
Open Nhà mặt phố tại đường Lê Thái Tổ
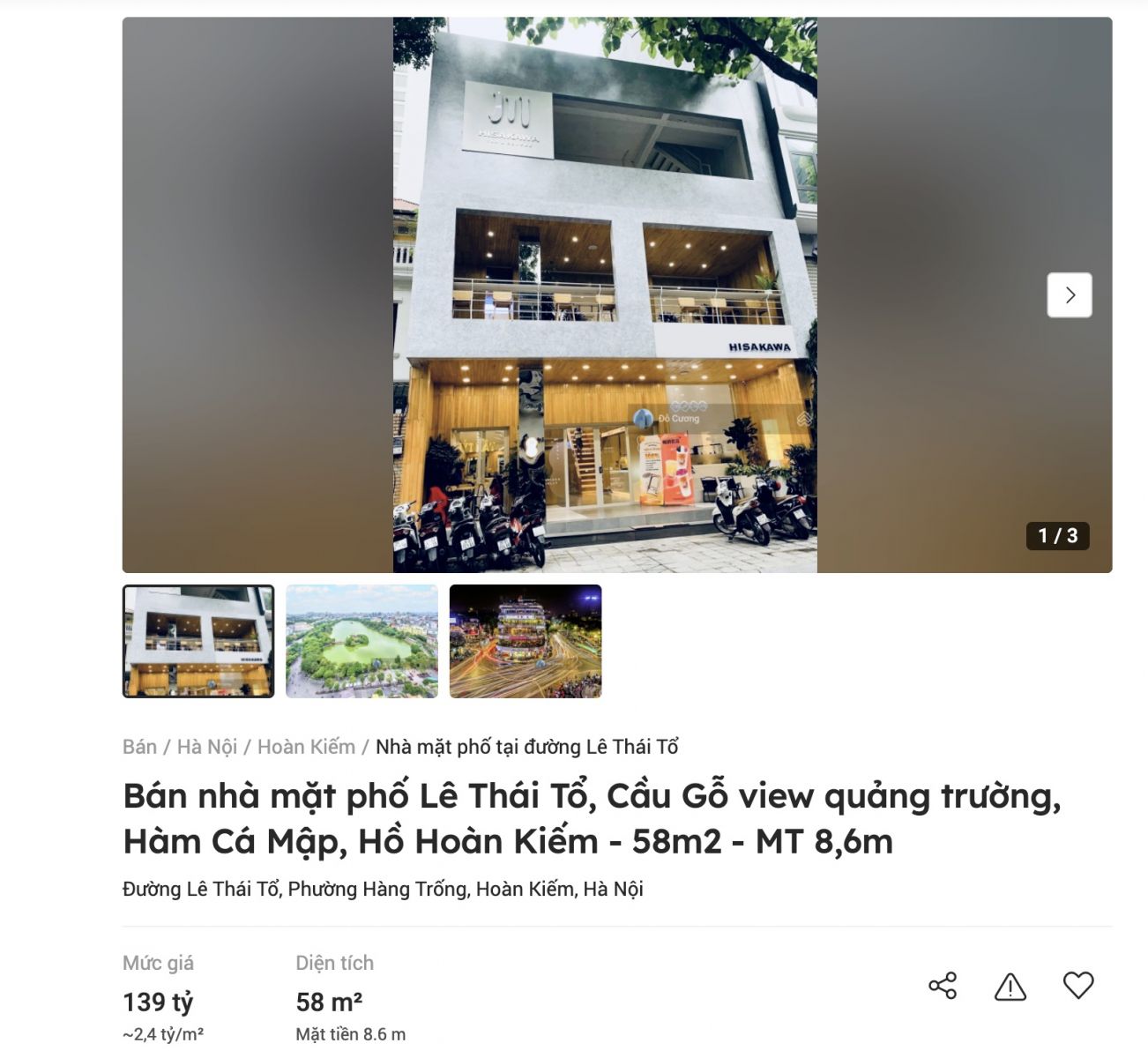(x=526, y=747)
